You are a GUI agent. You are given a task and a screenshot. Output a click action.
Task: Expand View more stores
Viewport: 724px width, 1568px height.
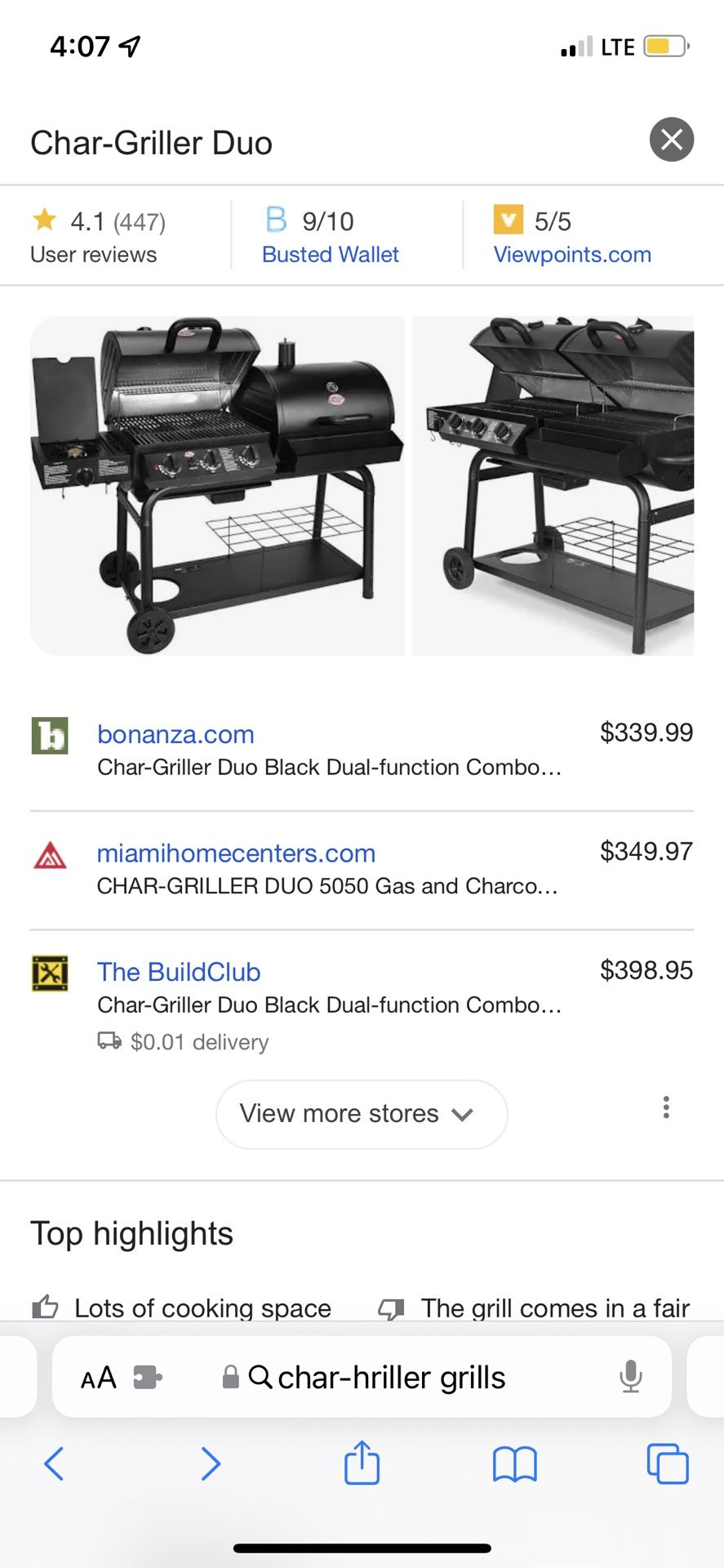362,1114
